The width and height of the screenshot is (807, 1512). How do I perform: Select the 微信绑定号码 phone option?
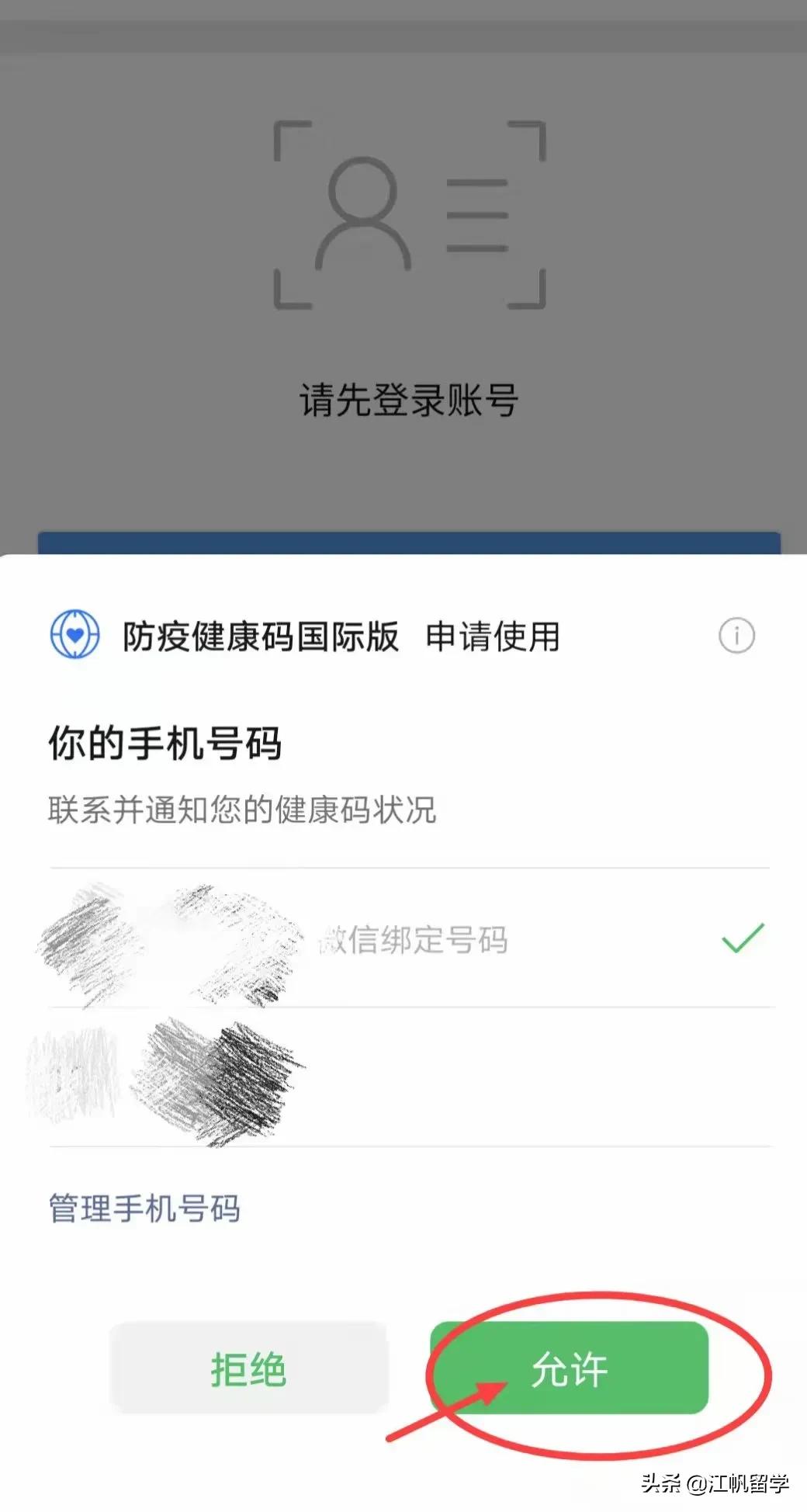[414, 942]
